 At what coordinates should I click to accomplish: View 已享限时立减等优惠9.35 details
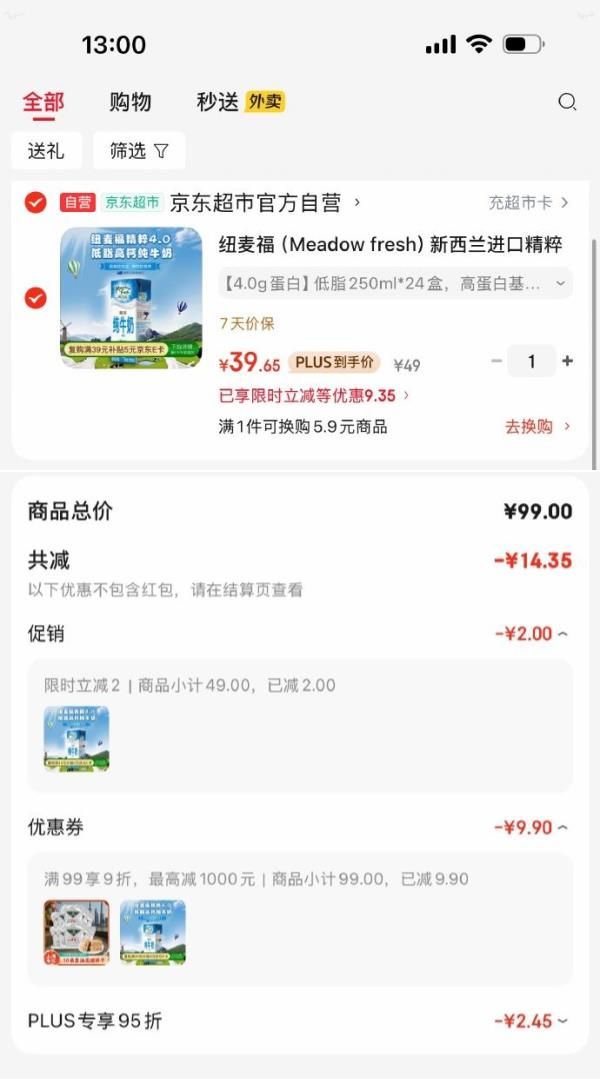pyautogui.click(x=314, y=396)
